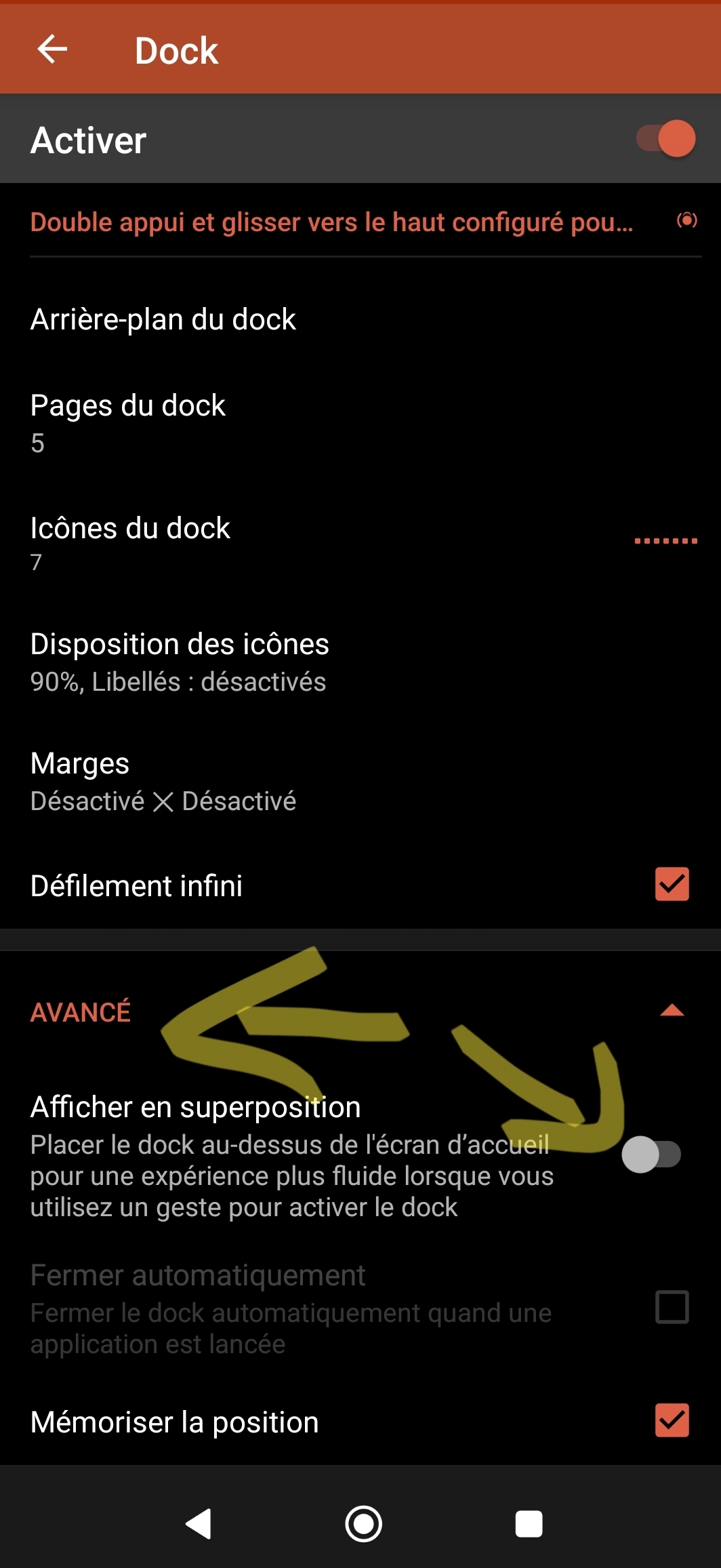721x1568 pixels.
Task: Open the recent apps view
Action: [x=529, y=1524]
